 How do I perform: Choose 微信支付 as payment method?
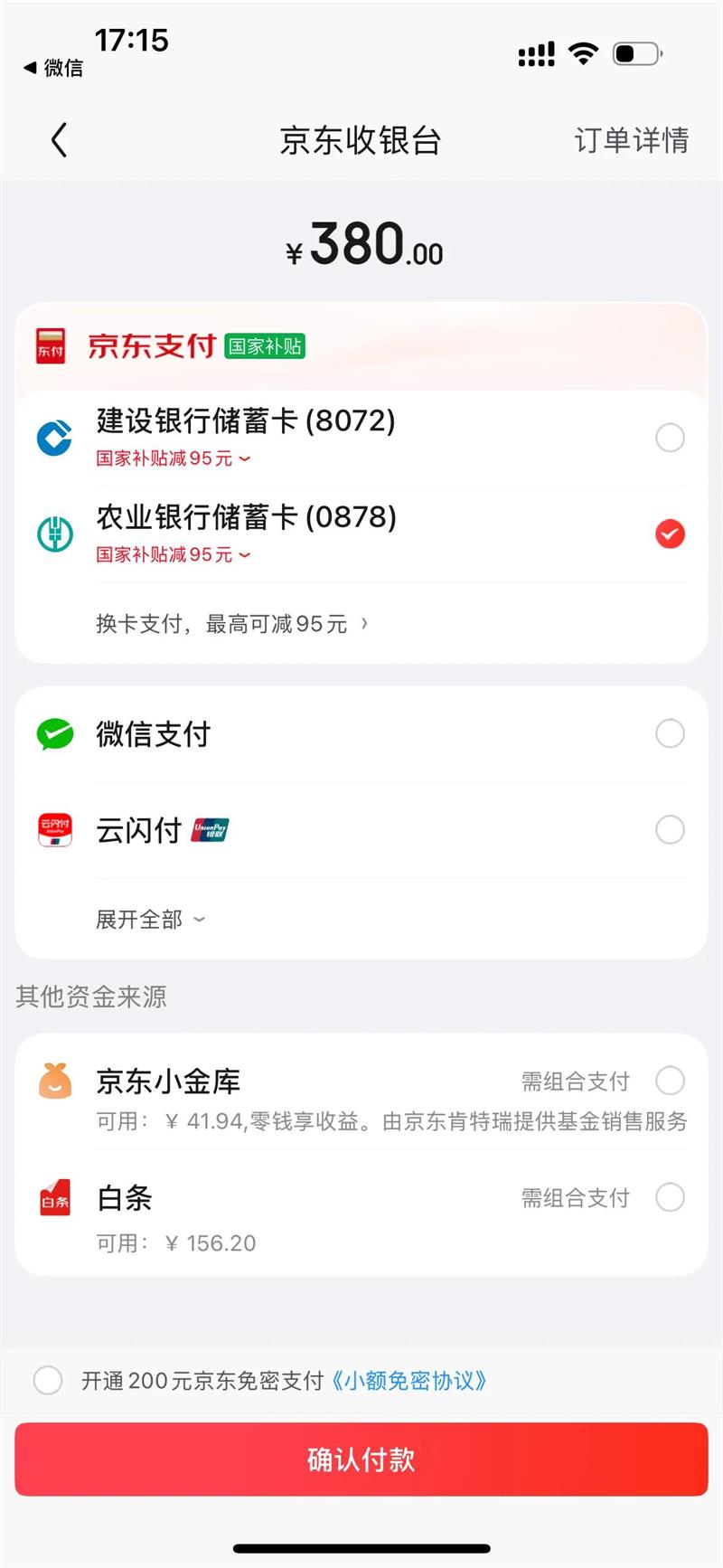[x=669, y=733]
